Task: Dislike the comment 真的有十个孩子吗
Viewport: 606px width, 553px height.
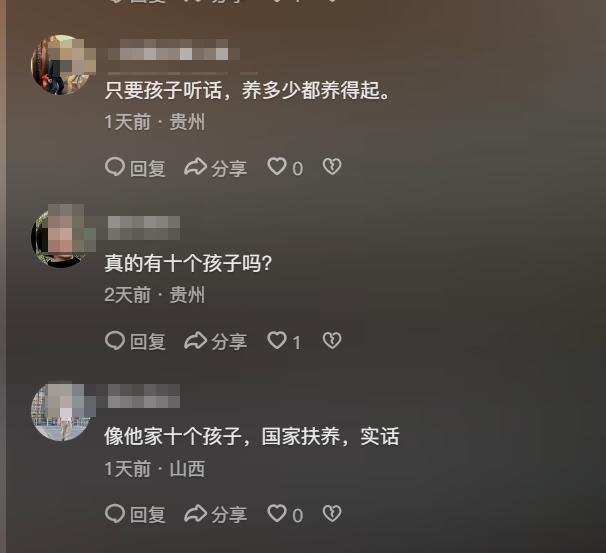Action: [x=332, y=341]
